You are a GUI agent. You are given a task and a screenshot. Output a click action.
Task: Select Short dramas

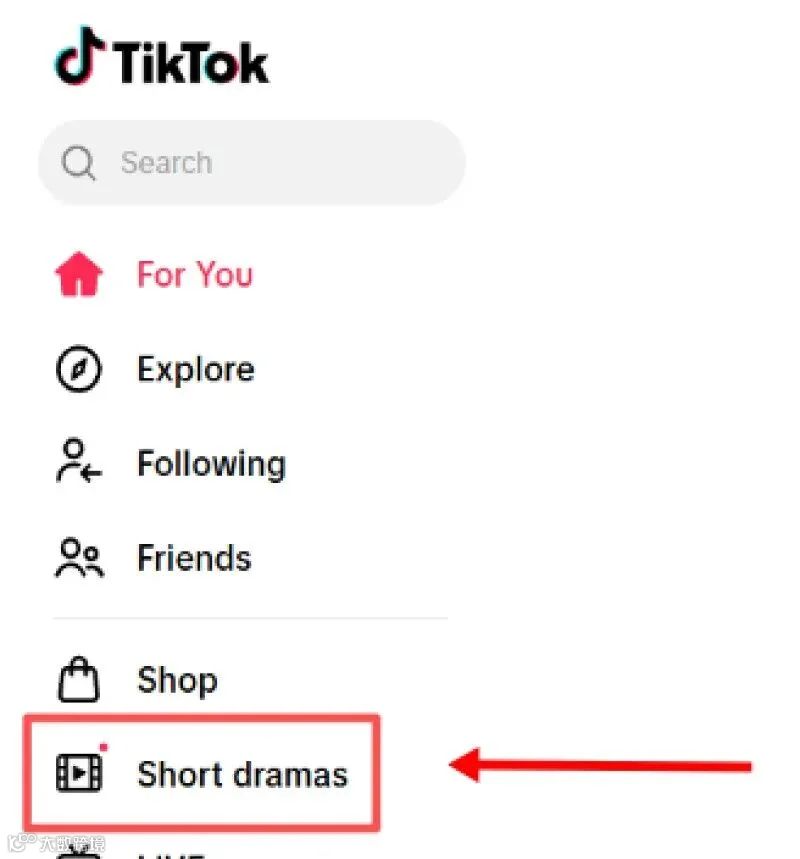[202, 774]
